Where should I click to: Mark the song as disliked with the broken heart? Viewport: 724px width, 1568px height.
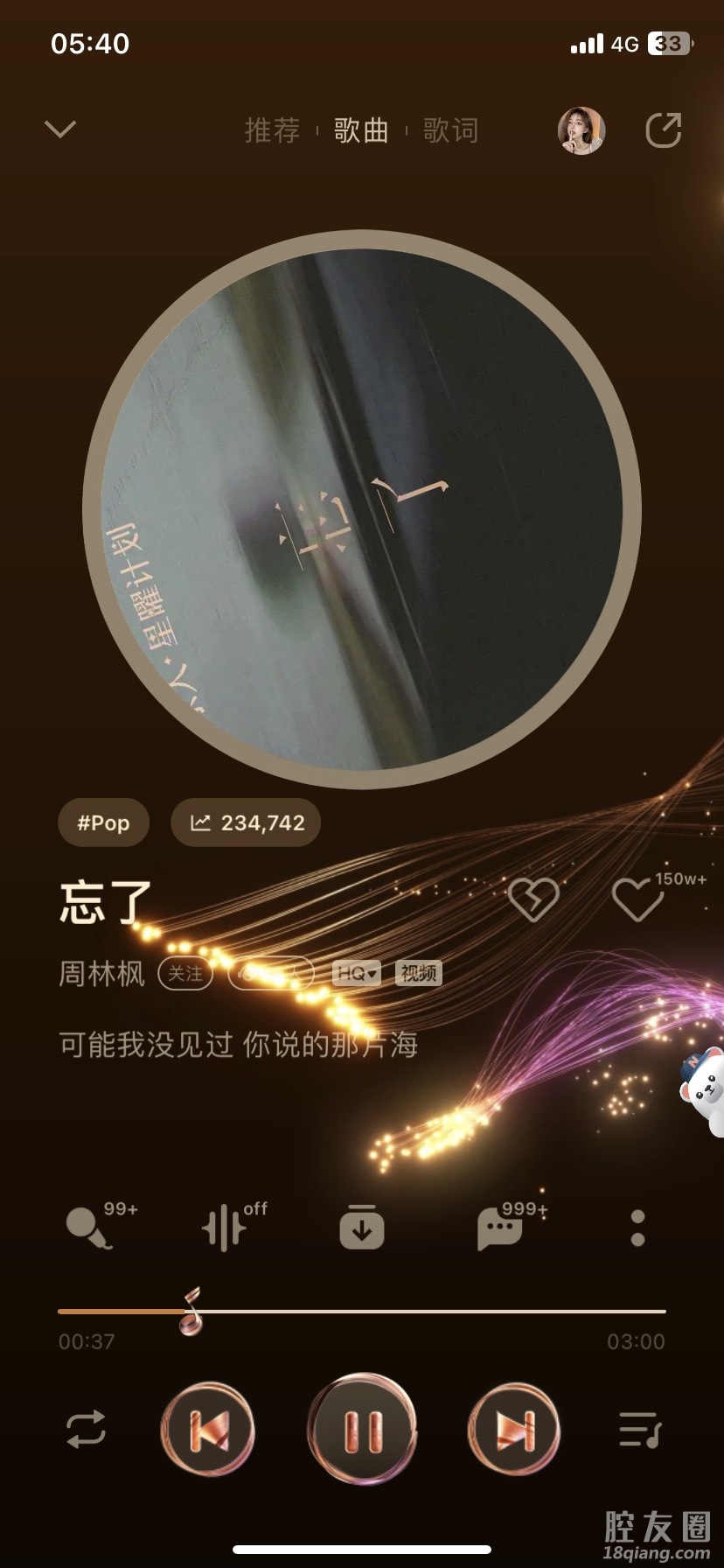coord(533,899)
